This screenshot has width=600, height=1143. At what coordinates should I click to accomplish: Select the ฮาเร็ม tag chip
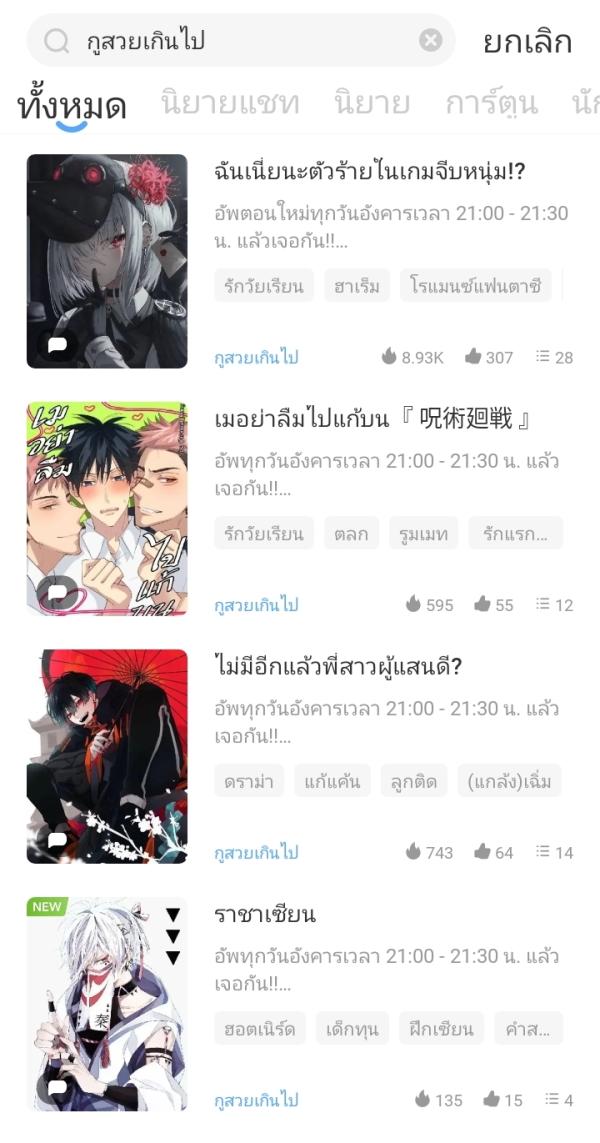pos(357,286)
